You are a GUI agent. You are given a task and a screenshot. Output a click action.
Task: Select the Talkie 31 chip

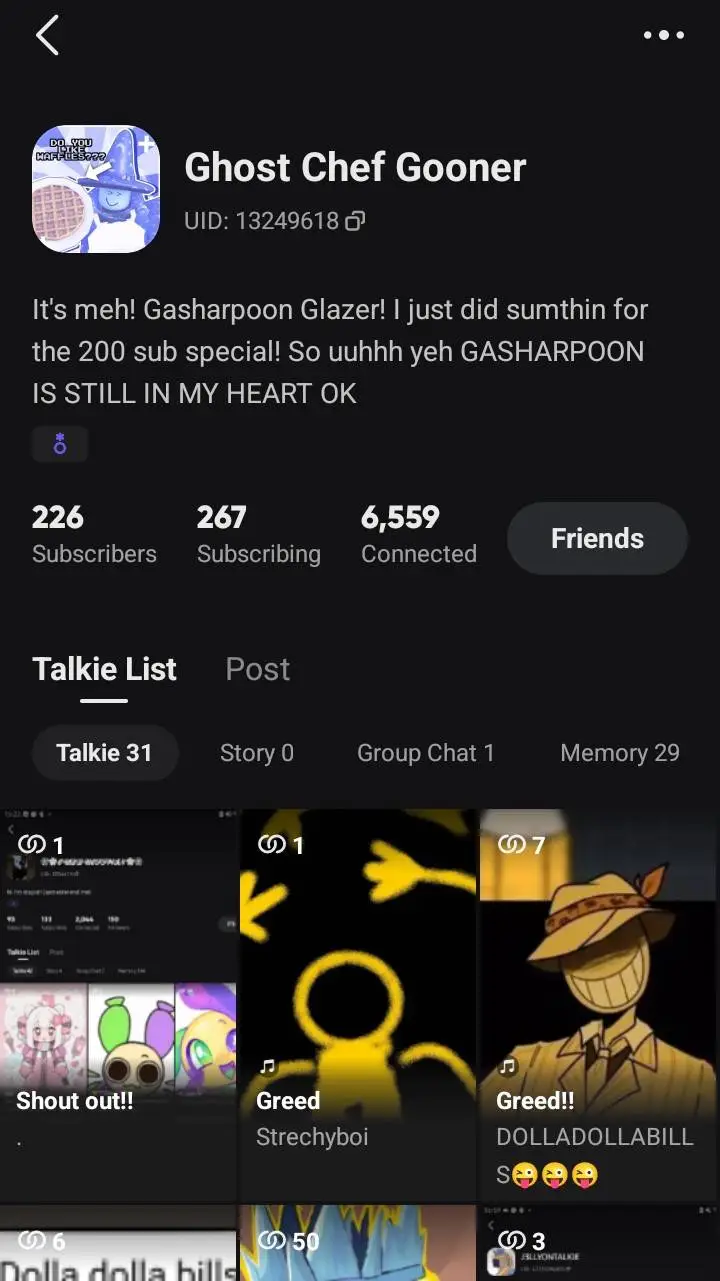104,753
